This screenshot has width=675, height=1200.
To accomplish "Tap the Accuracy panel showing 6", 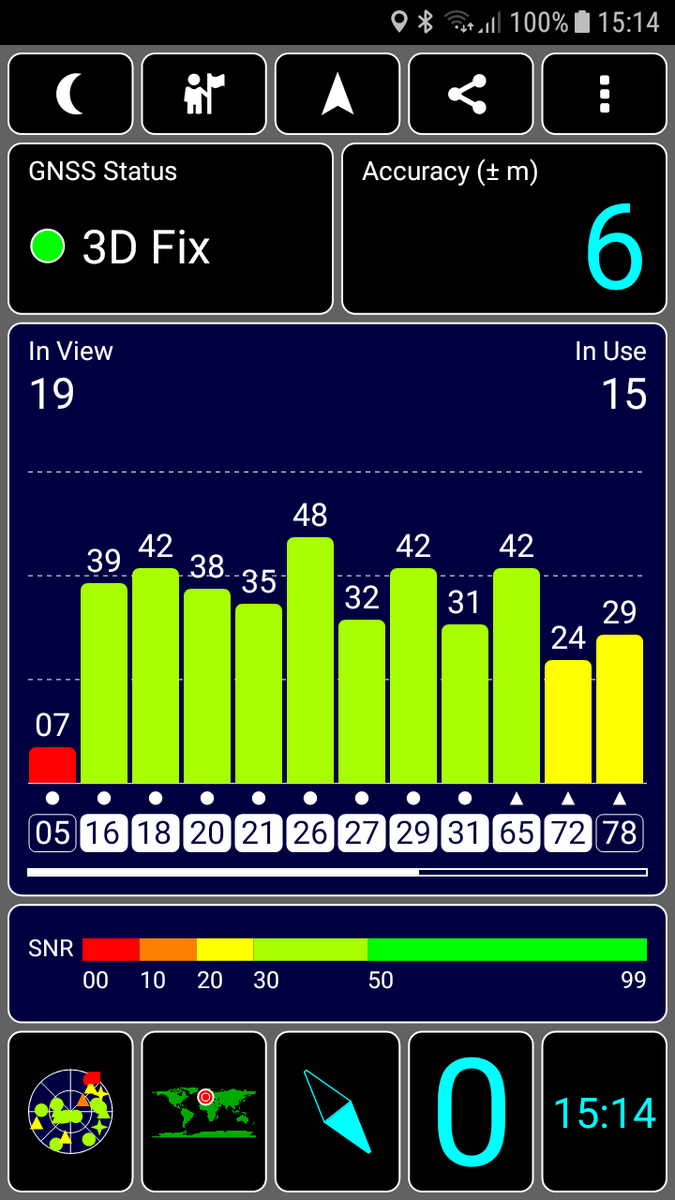I will tap(504, 229).
